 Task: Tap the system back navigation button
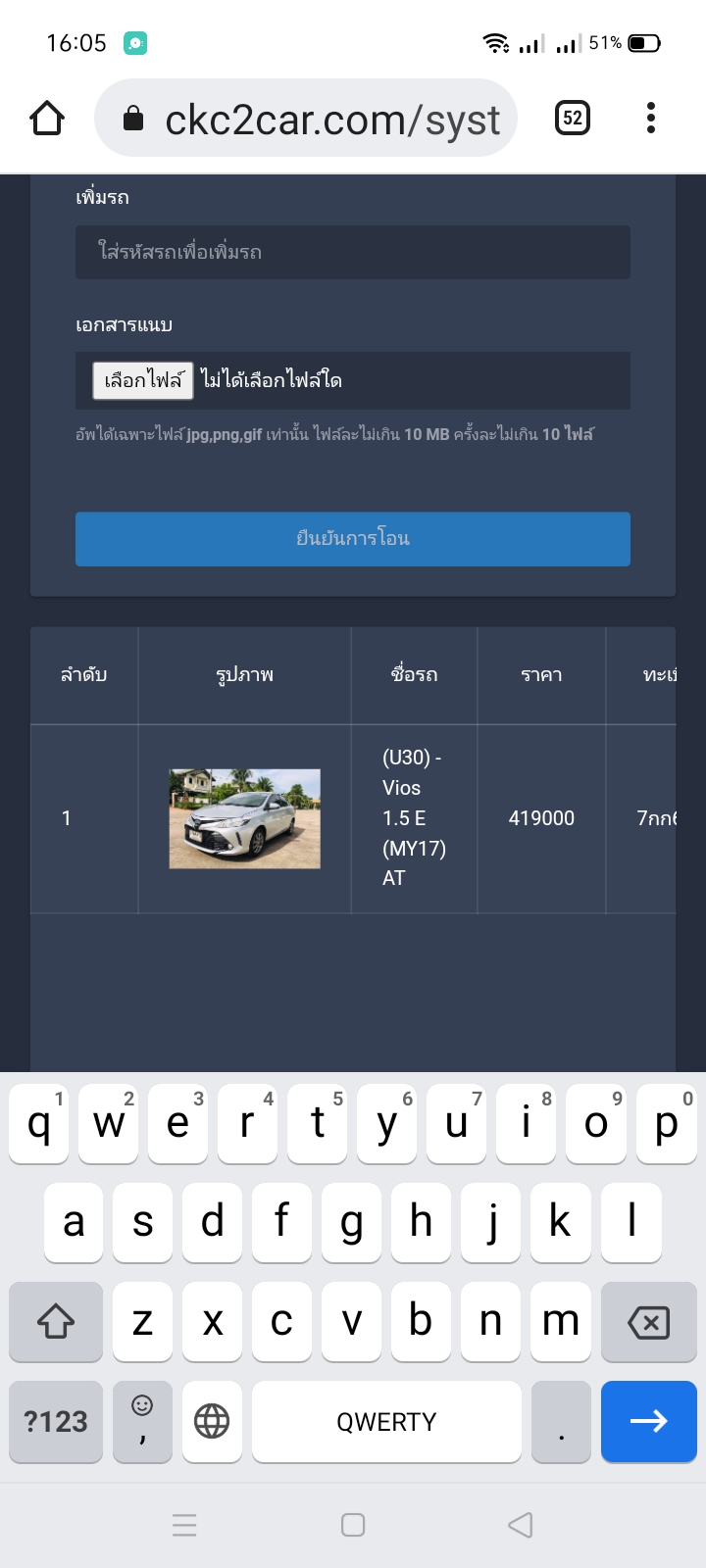click(521, 1525)
